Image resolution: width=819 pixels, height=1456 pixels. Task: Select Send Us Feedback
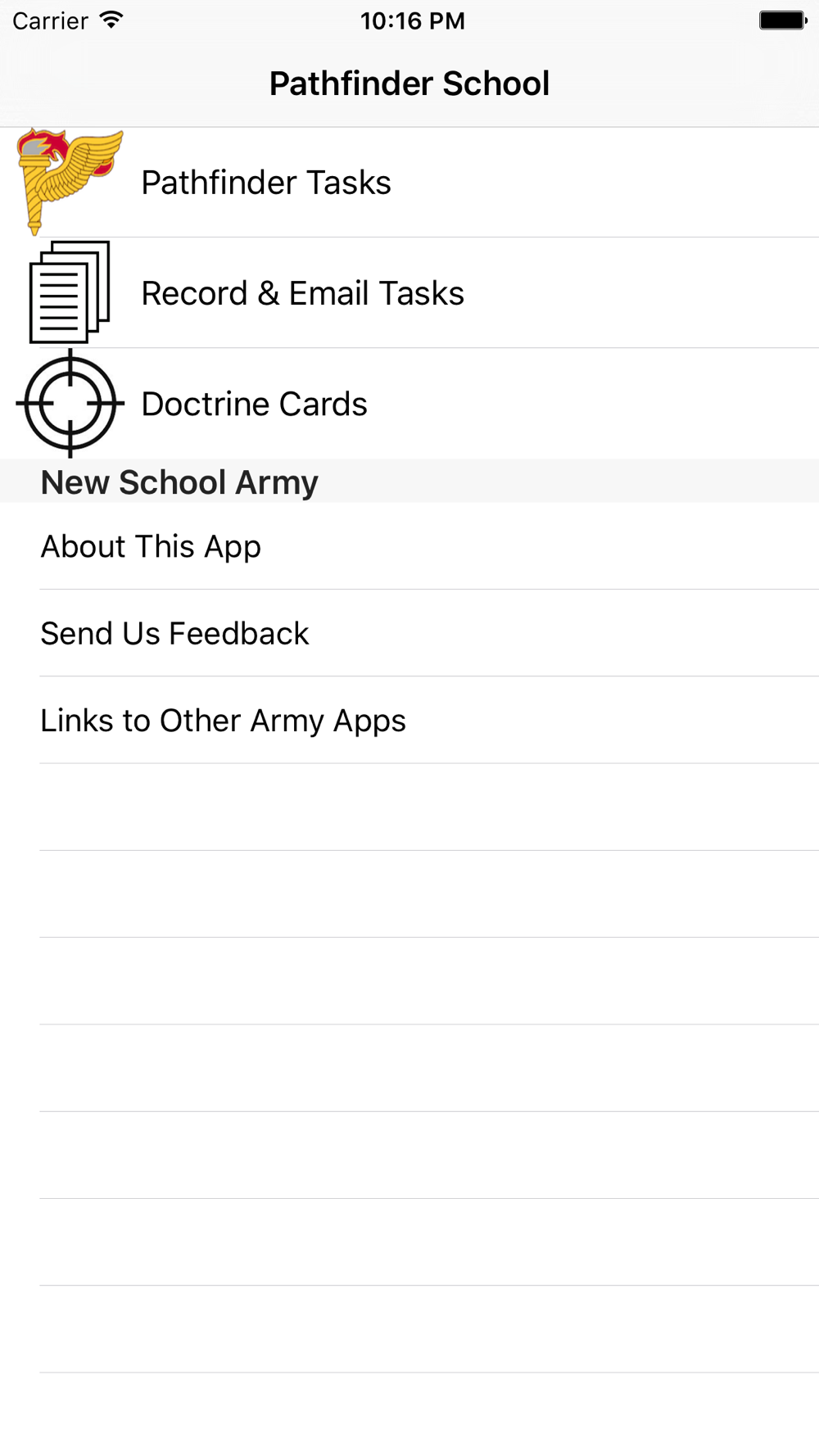coord(409,633)
